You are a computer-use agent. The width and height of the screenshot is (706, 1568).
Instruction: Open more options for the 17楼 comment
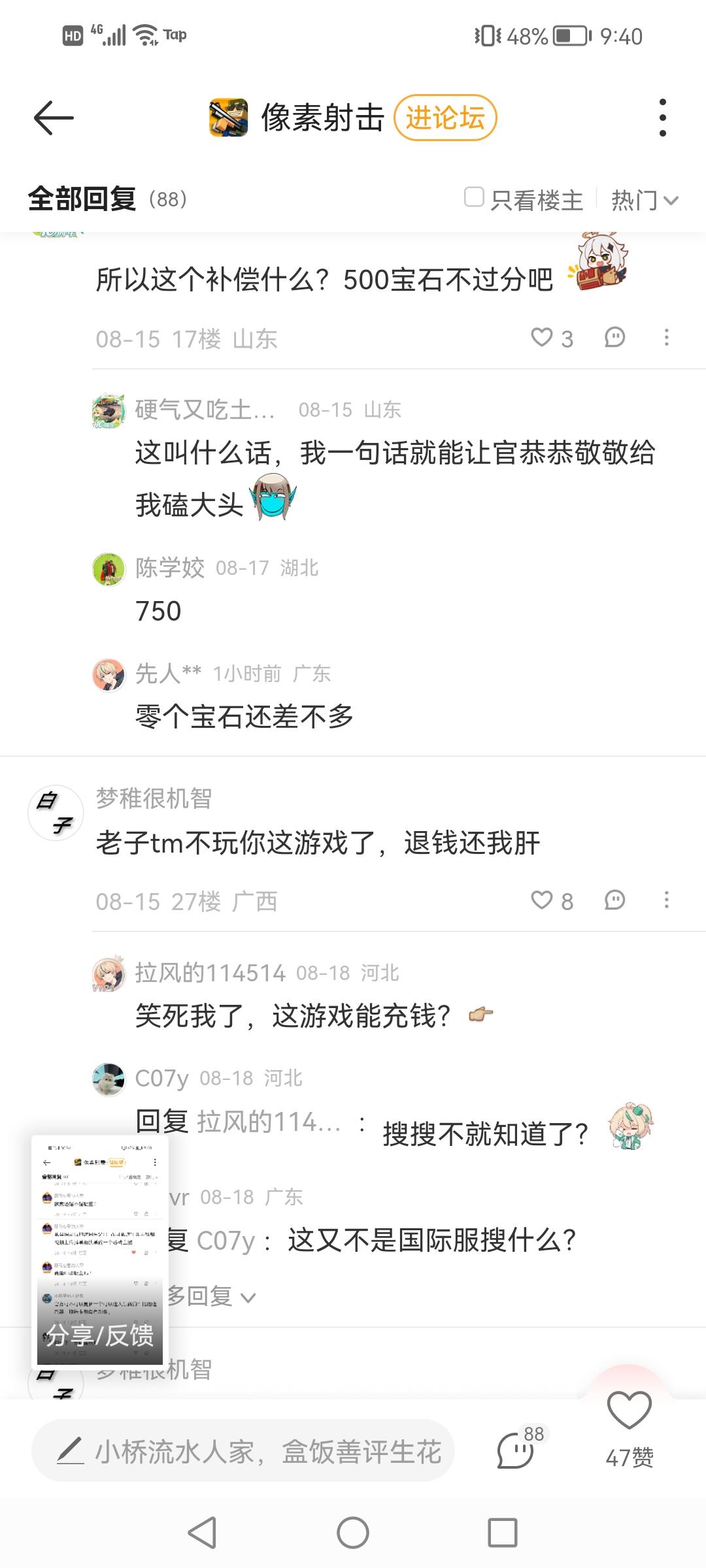click(666, 338)
